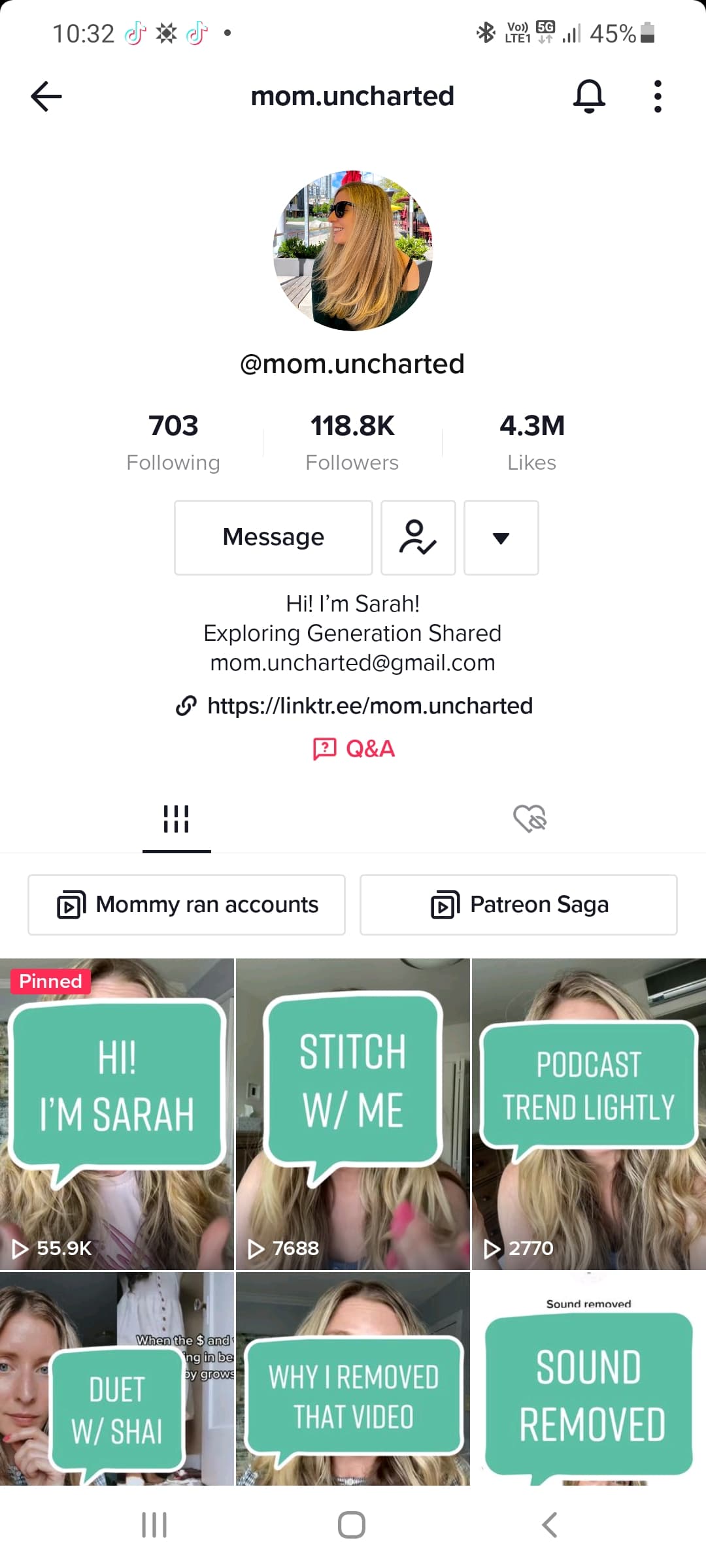Open the Q&A section

point(355,749)
